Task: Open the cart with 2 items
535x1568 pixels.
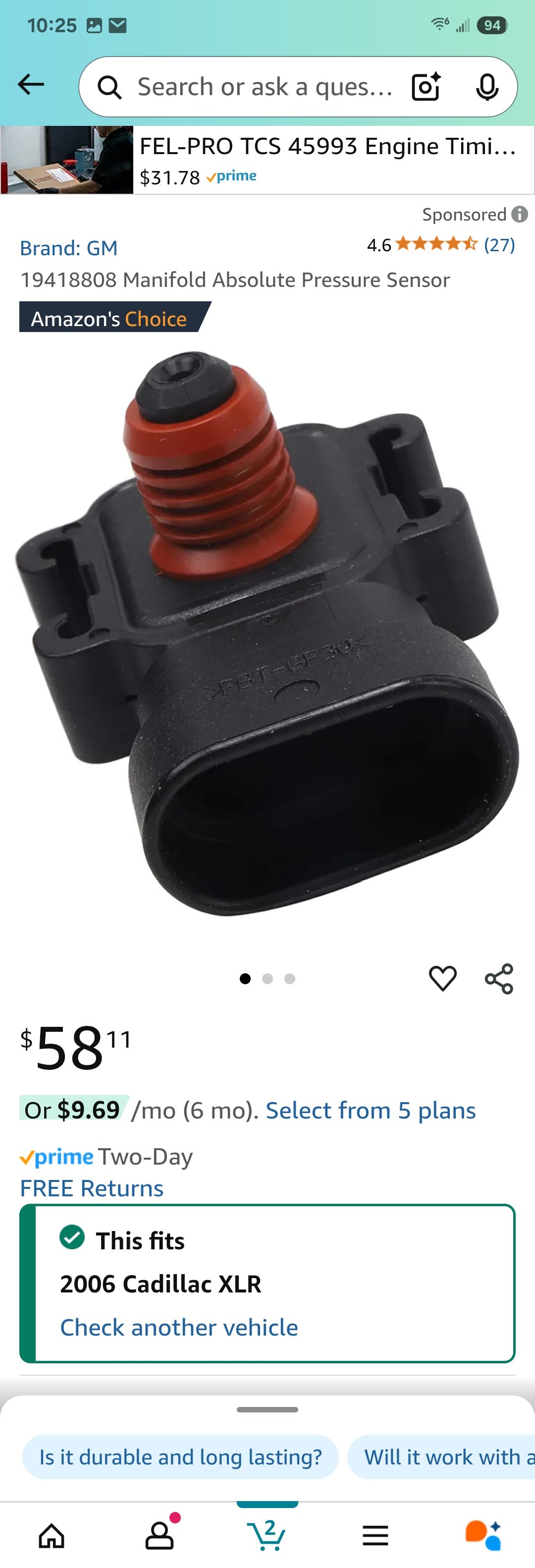Action: (267, 1534)
